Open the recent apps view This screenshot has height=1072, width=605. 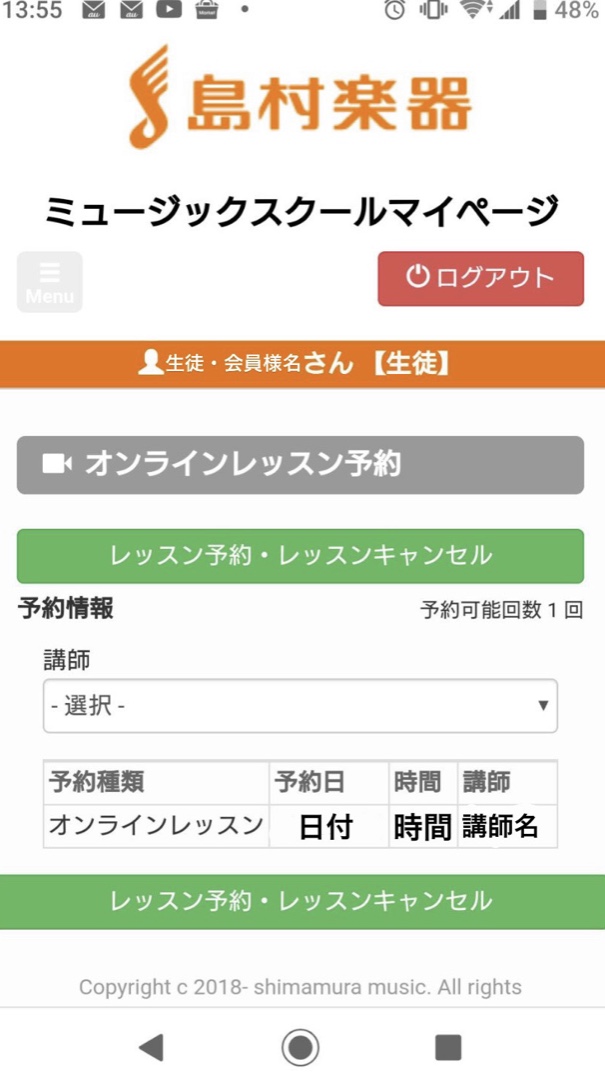[448, 1047]
